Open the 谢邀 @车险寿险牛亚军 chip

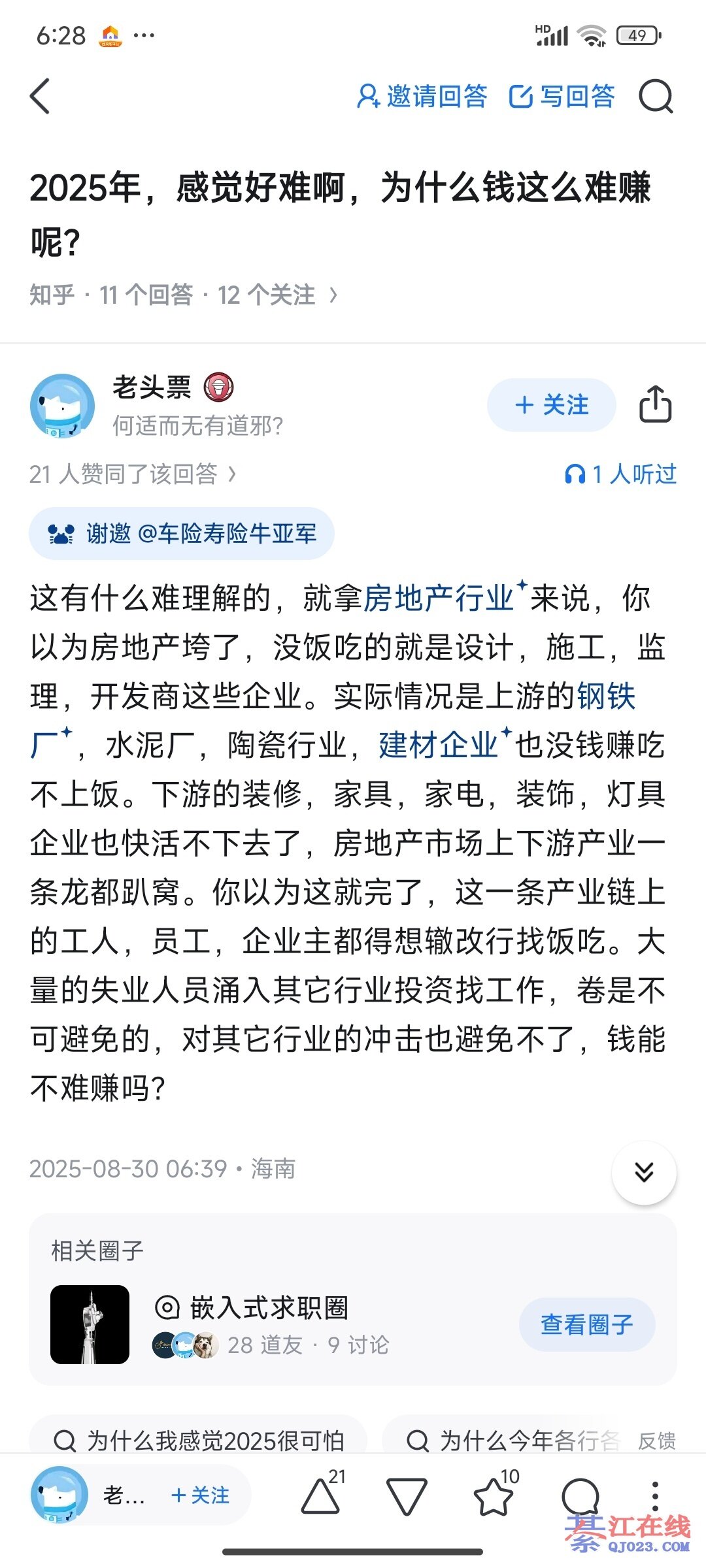(182, 534)
